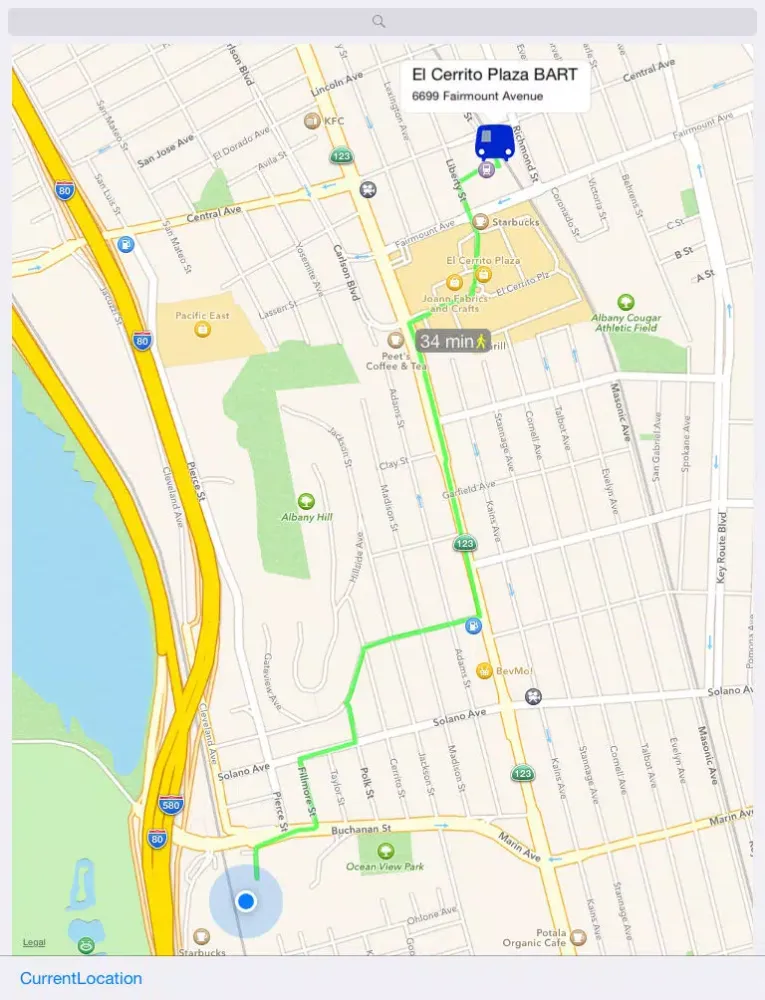
Task: Open the Legal link on map
Action: [x=34, y=942]
